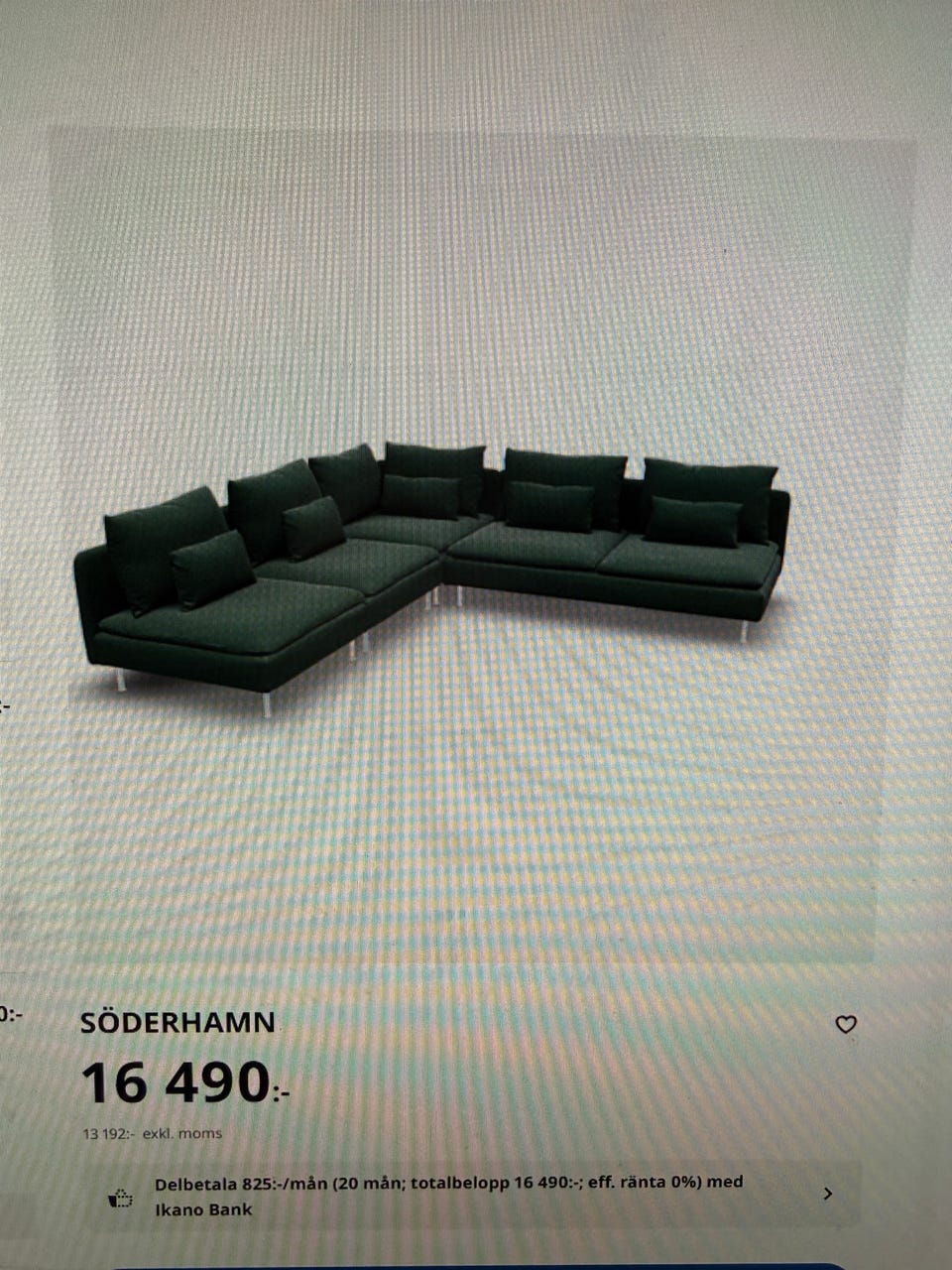This screenshot has width=952, height=1270.
Task: Click the Delbetala financing banner
Action: pyautogui.click(x=476, y=1195)
